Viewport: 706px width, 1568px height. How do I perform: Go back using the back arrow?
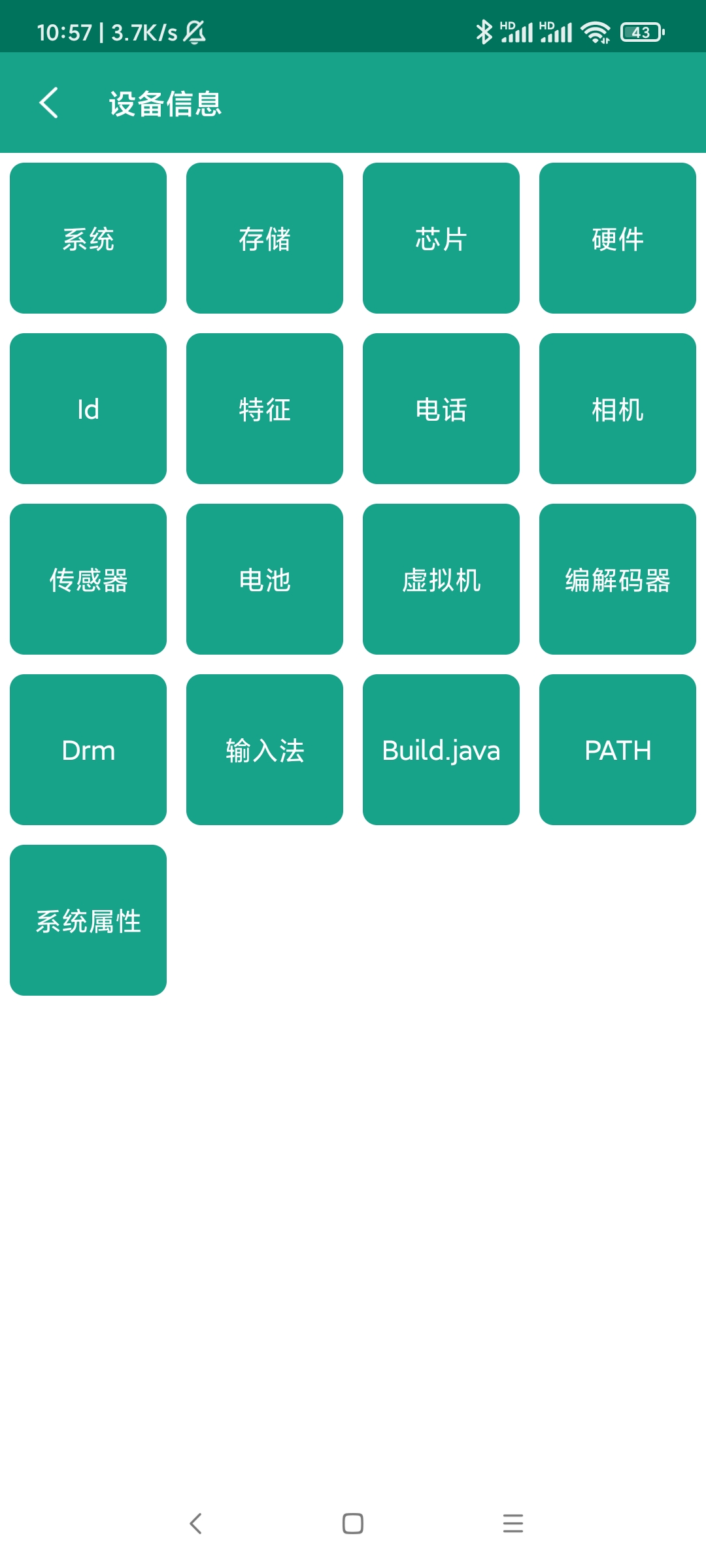49,103
